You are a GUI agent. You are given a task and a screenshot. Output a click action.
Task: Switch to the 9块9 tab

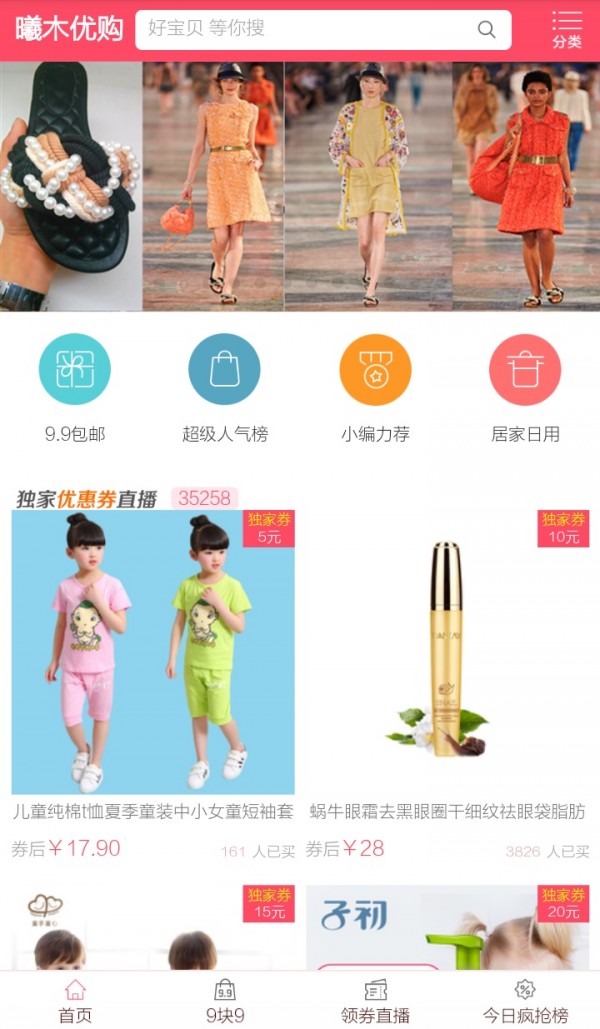point(225,1001)
